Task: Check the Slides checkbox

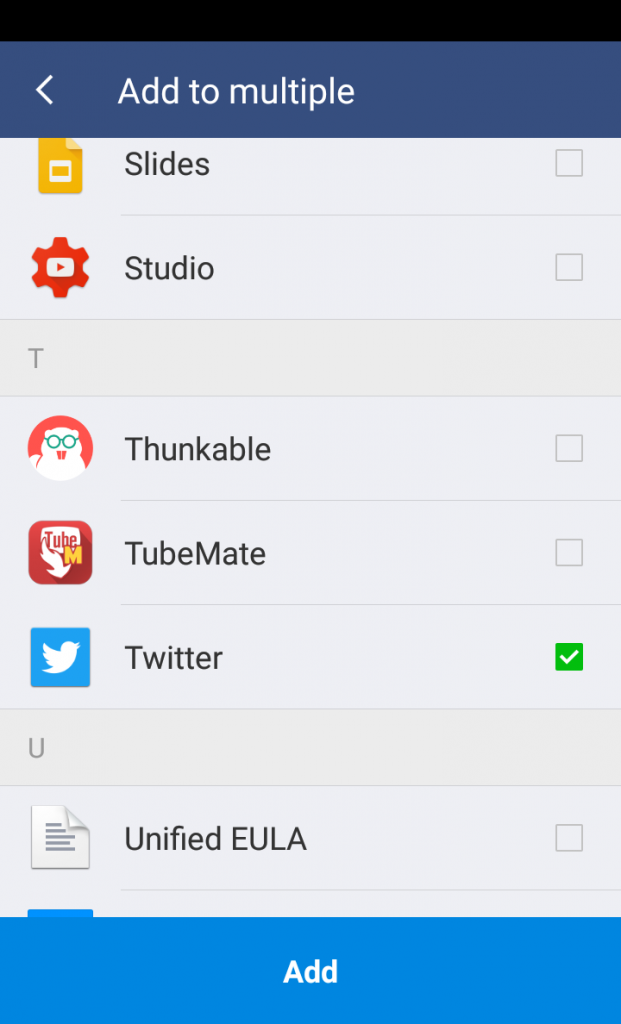Action: (569, 163)
